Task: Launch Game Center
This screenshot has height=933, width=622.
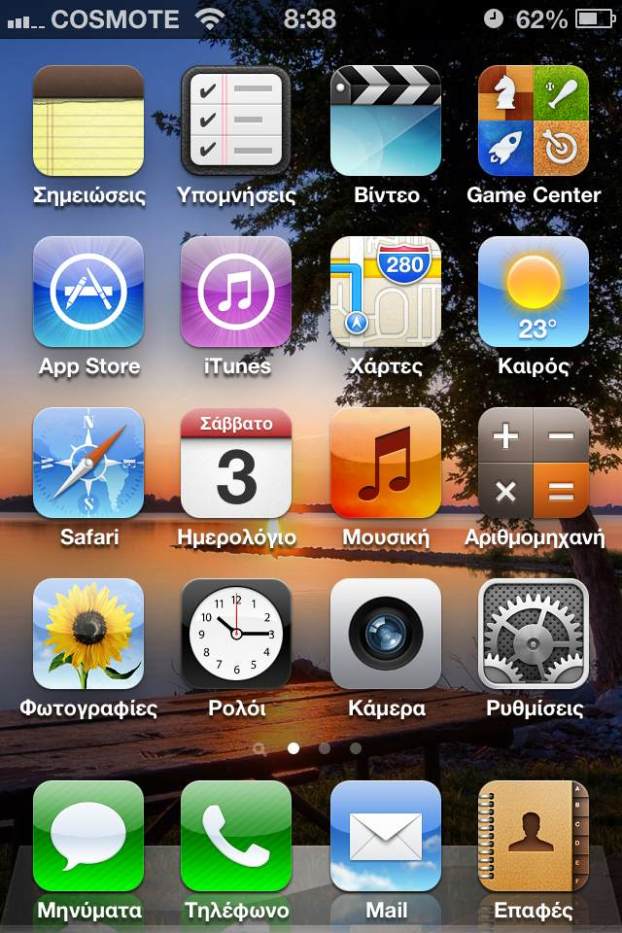Action: click(x=533, y=121)
